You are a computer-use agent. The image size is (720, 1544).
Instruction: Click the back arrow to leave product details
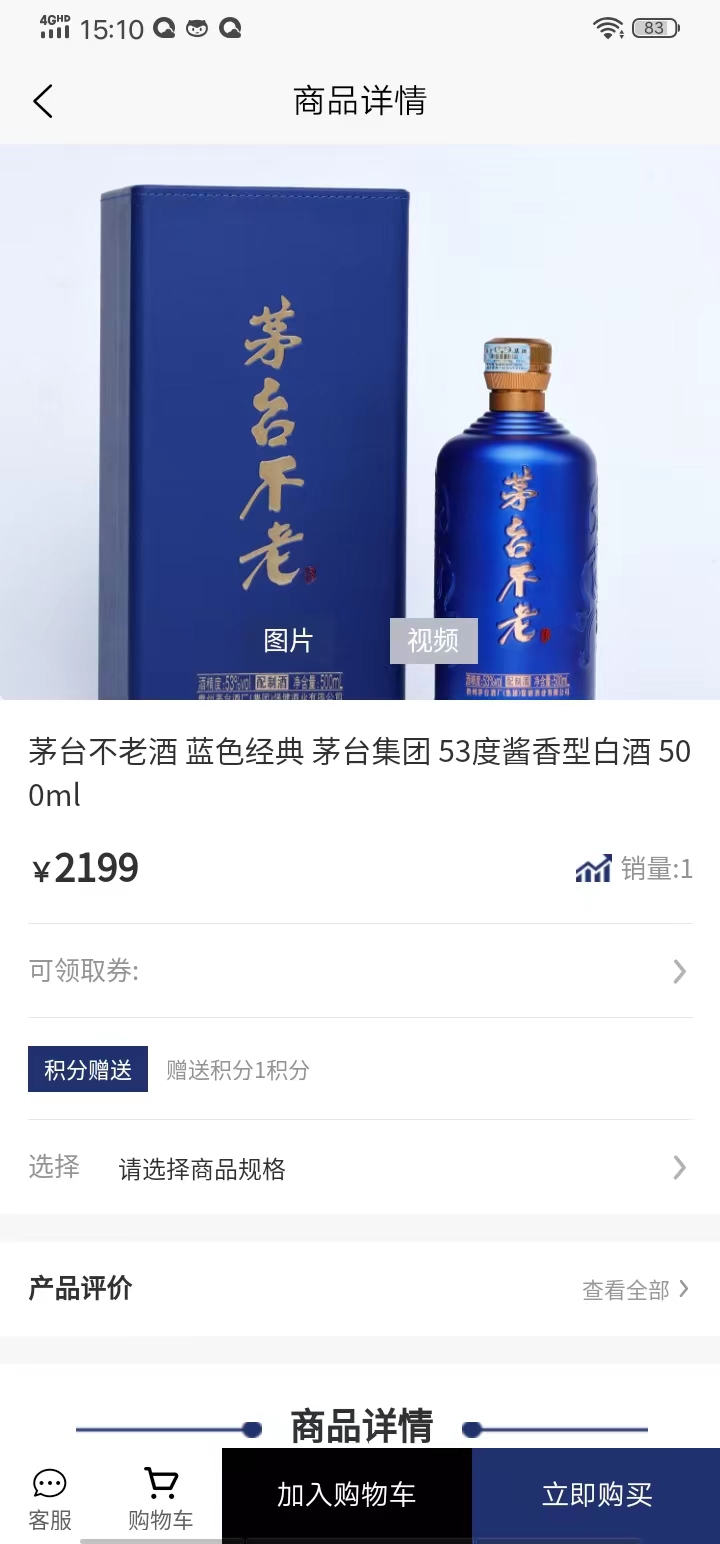pyautogui.click(x=42, y=101)
